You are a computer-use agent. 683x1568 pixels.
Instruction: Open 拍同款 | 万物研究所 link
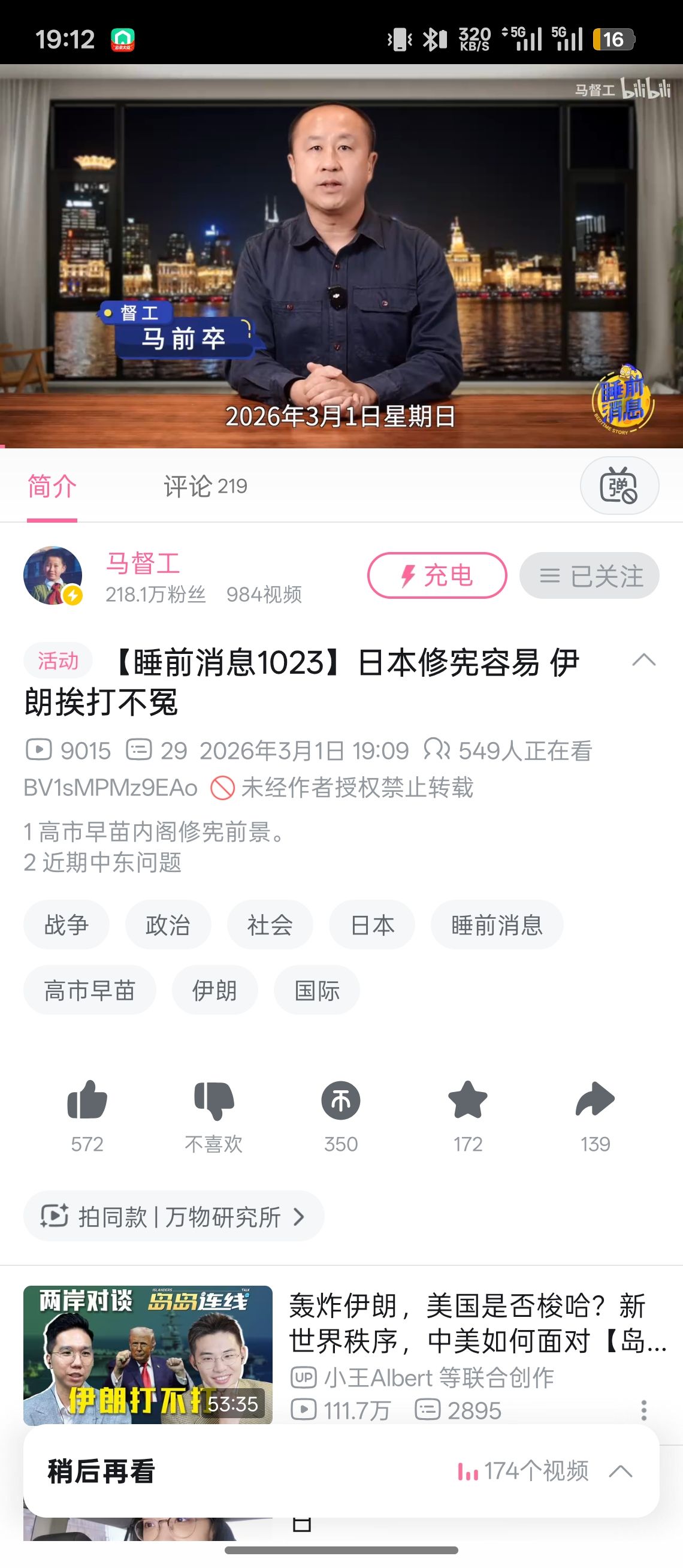click(x=173, y=1216)
